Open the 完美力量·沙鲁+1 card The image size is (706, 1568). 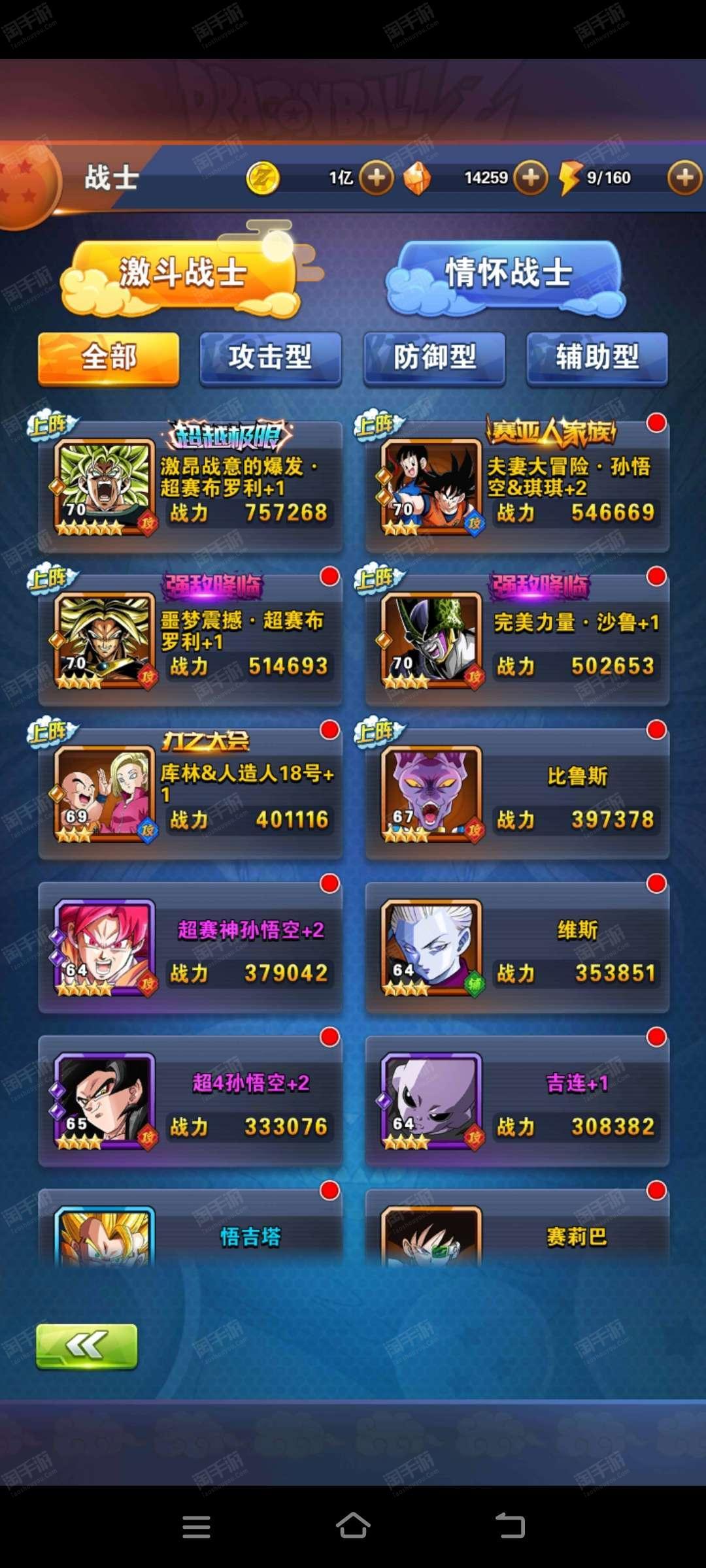click(516, 640)
